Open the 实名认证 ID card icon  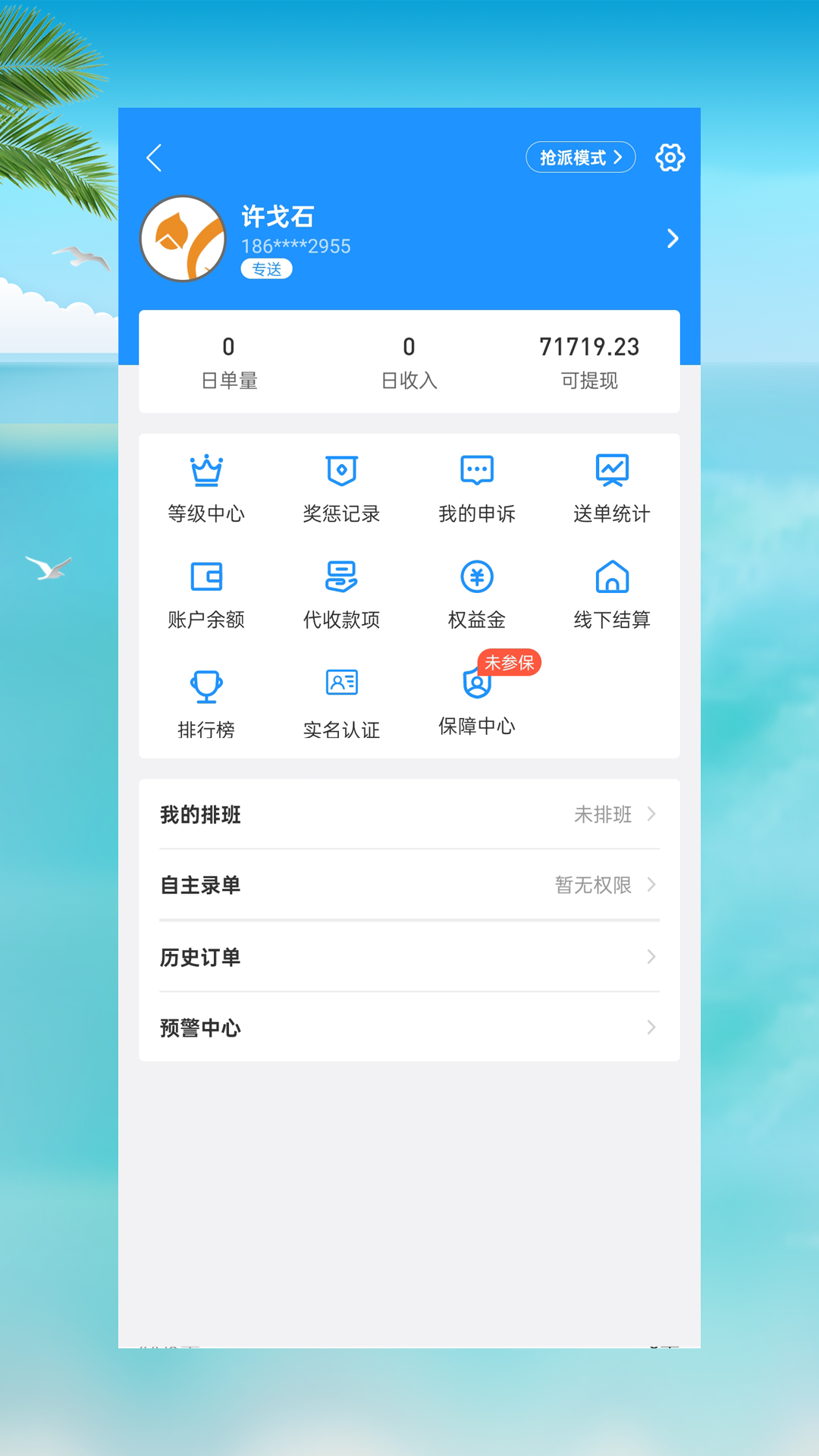coord(341,682)
